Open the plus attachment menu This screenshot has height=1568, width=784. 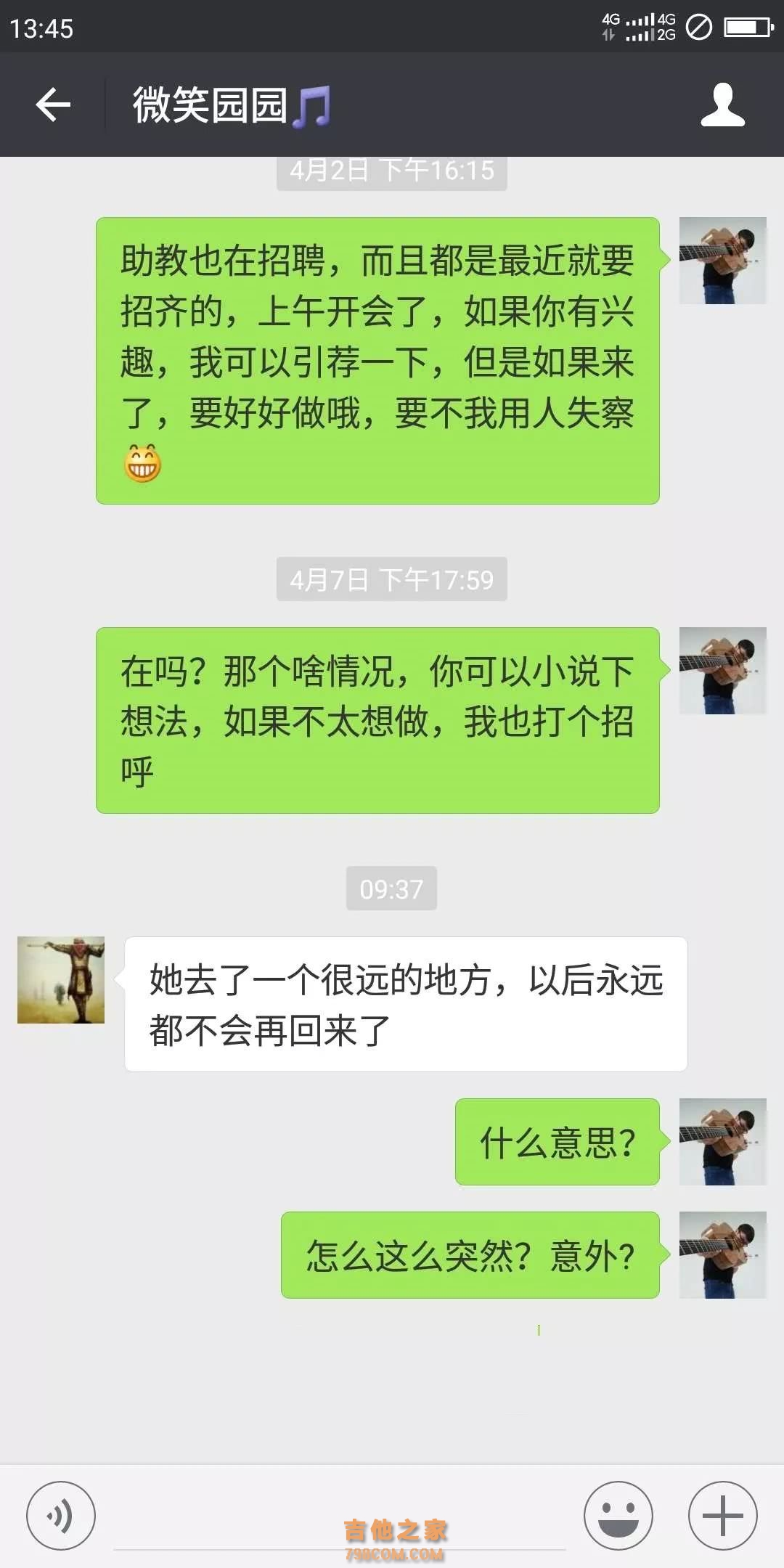(722, 1516)
